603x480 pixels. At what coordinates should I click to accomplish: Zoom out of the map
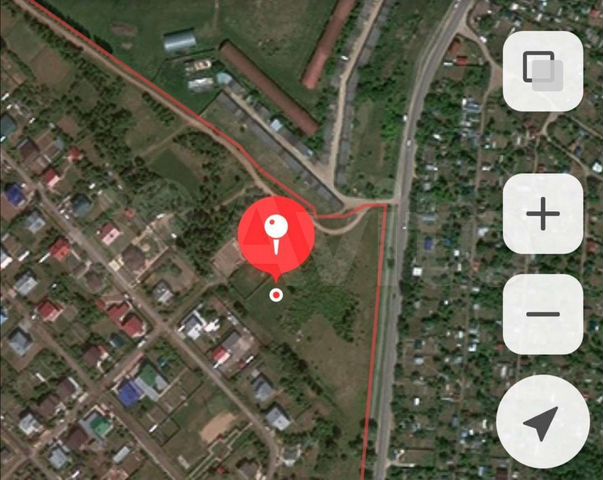(543, 315)
